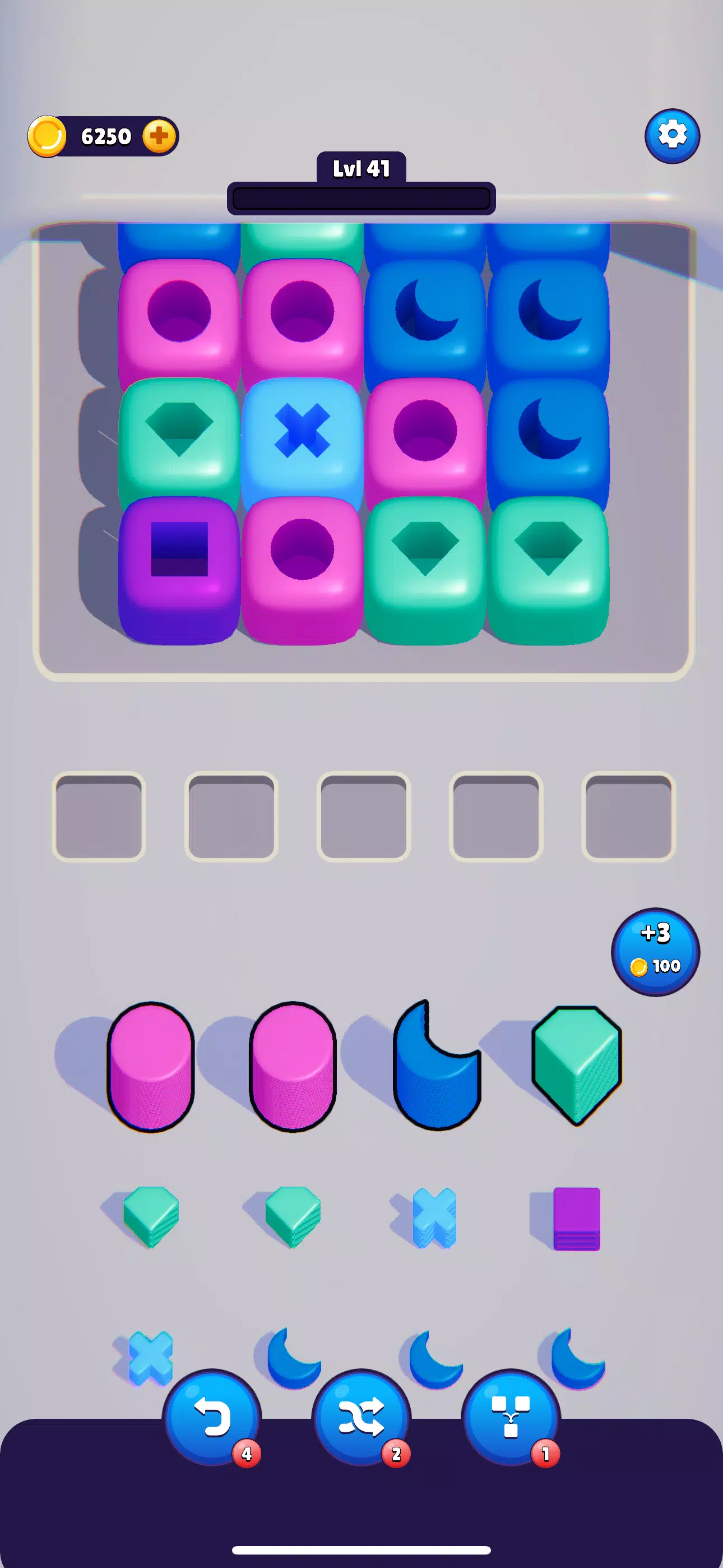Buy +3 slots for 100 coins
Screen dimensions: 723x1568
(655, 951)
